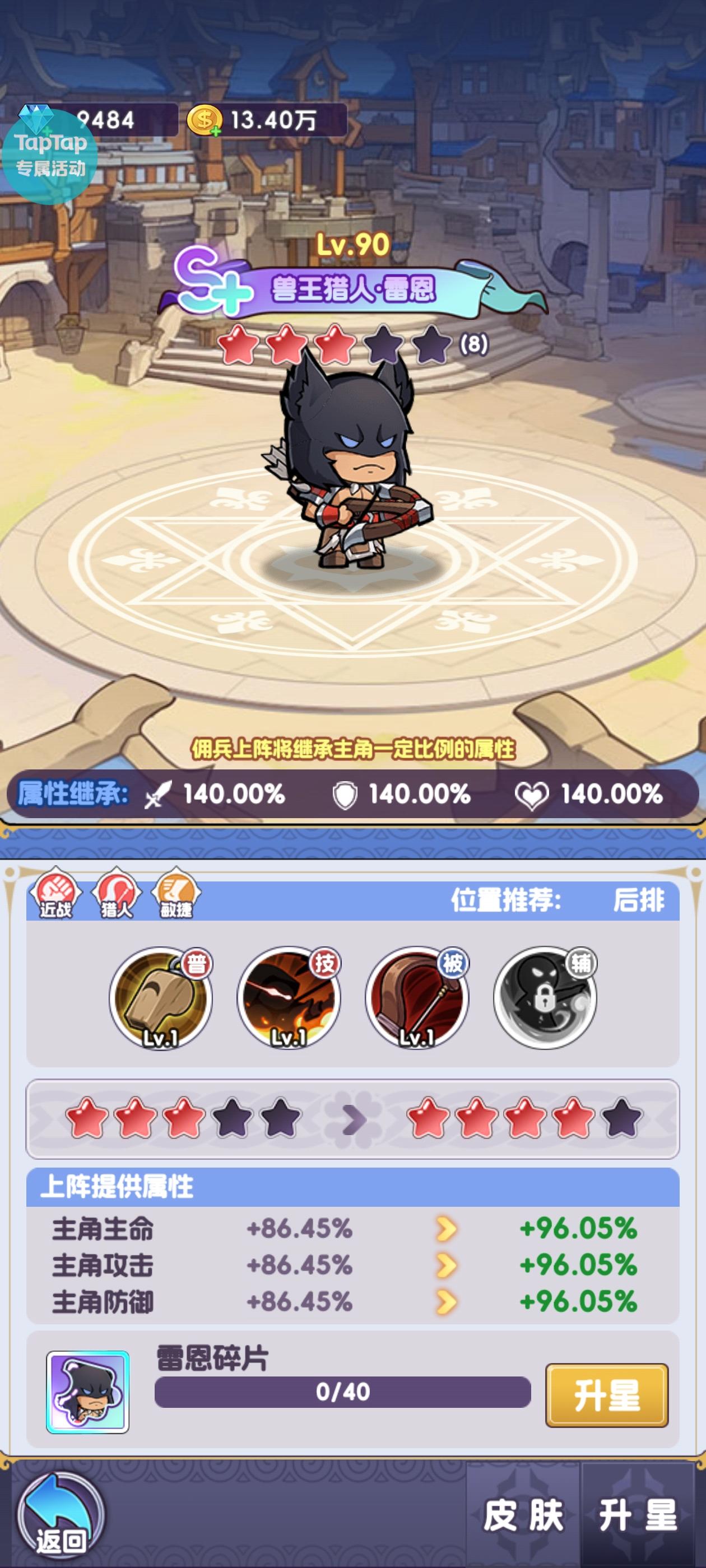This screenshot has height=1568, width=706.
Task: Tap the gold coin currency icon
Action: point(203,119)
